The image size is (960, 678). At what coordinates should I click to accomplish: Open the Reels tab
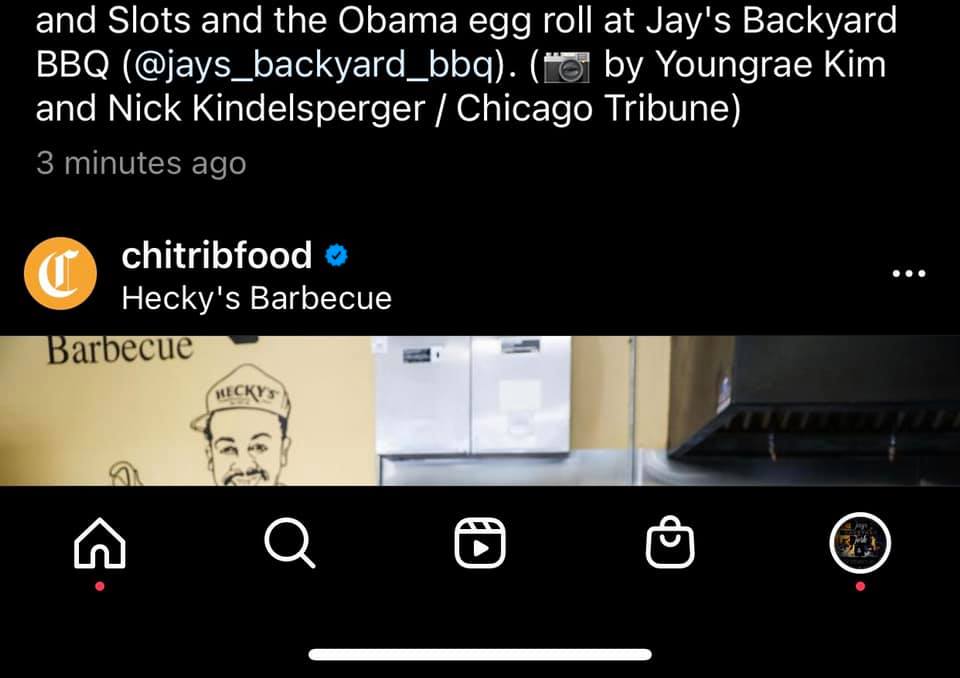(x=480, y=546)
